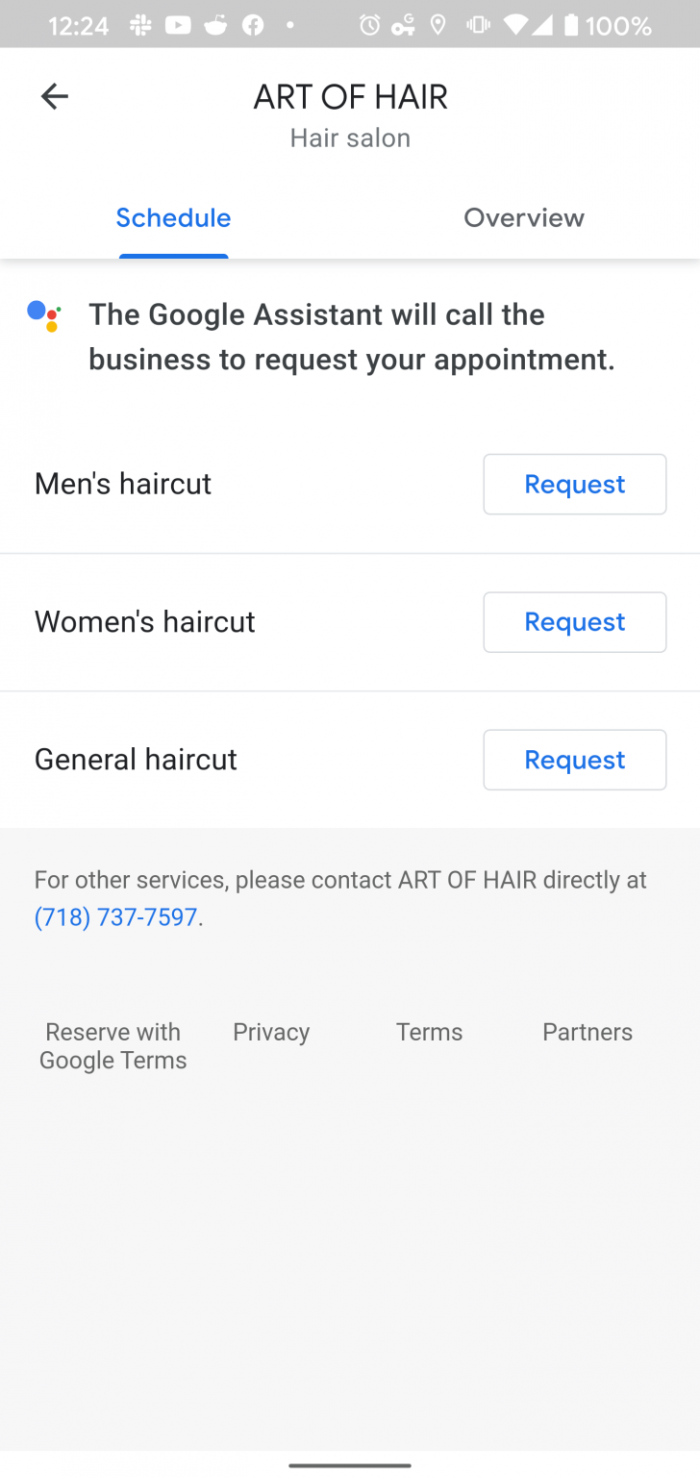This screenshot has height=1478, width=700.
Task: Request a Men's haircut appointment
Action: click(574, 484)
